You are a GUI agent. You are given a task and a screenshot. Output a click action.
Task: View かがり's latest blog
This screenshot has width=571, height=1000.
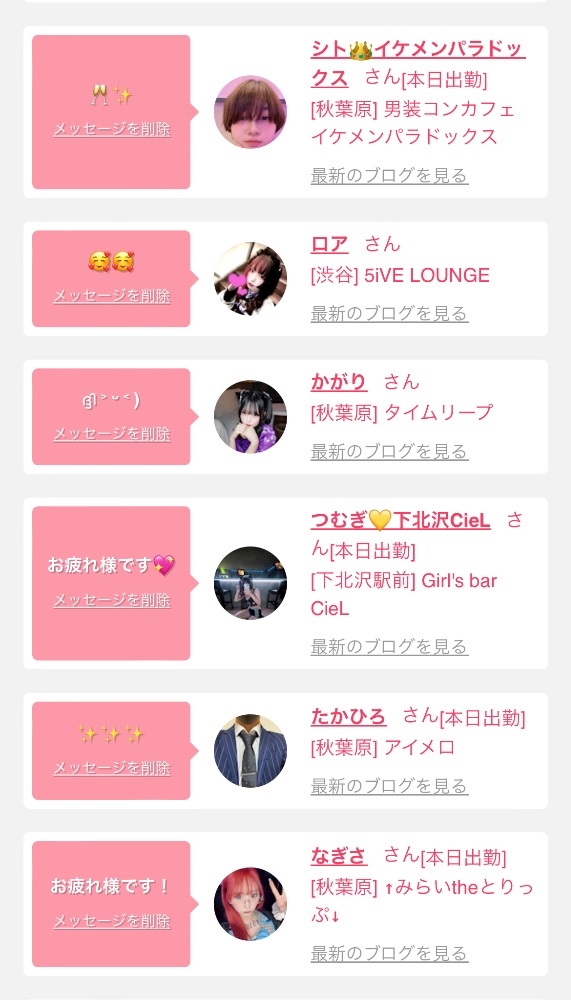pos(389,451)
